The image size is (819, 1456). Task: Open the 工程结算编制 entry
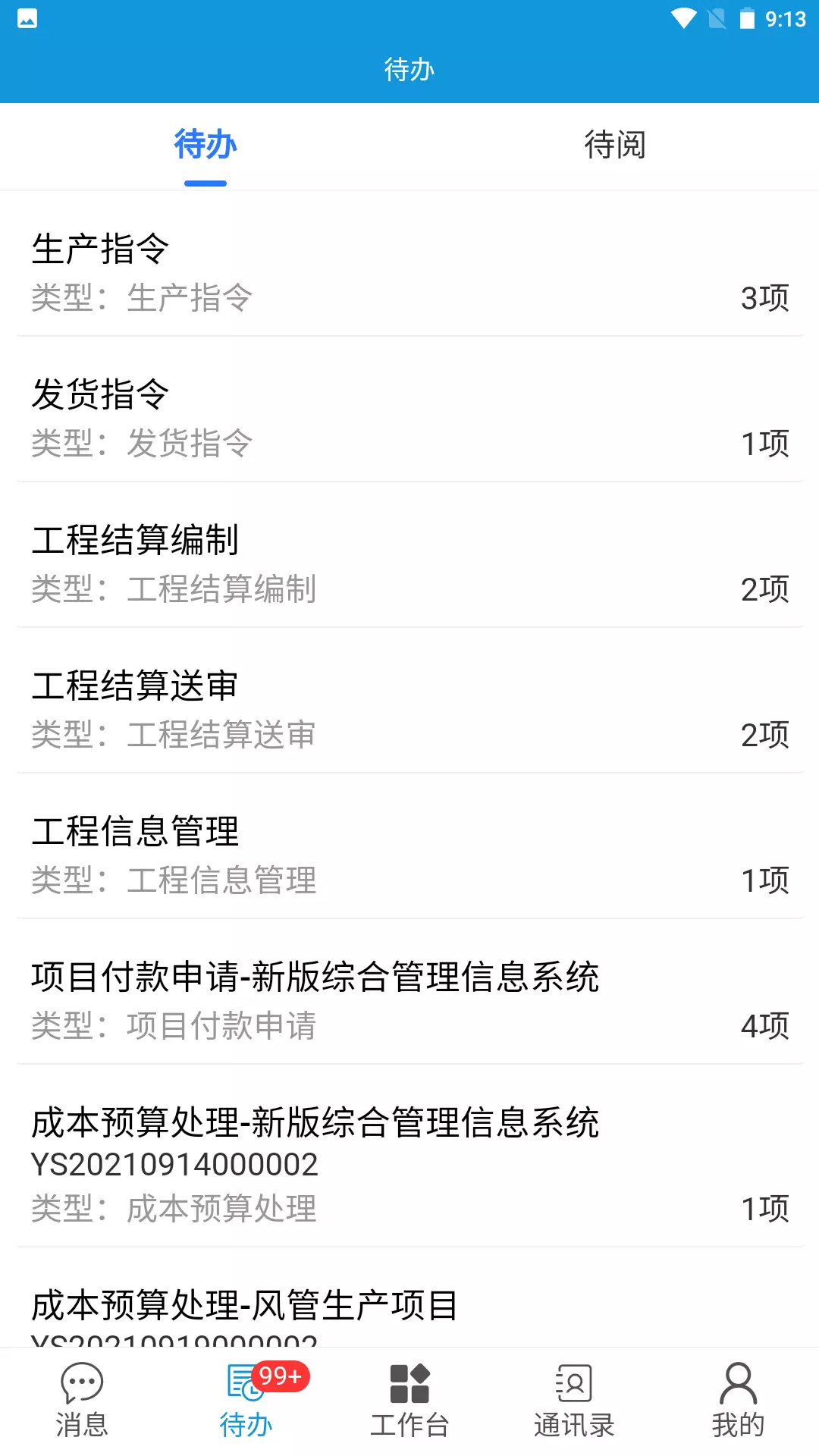(x=409, y=555)
